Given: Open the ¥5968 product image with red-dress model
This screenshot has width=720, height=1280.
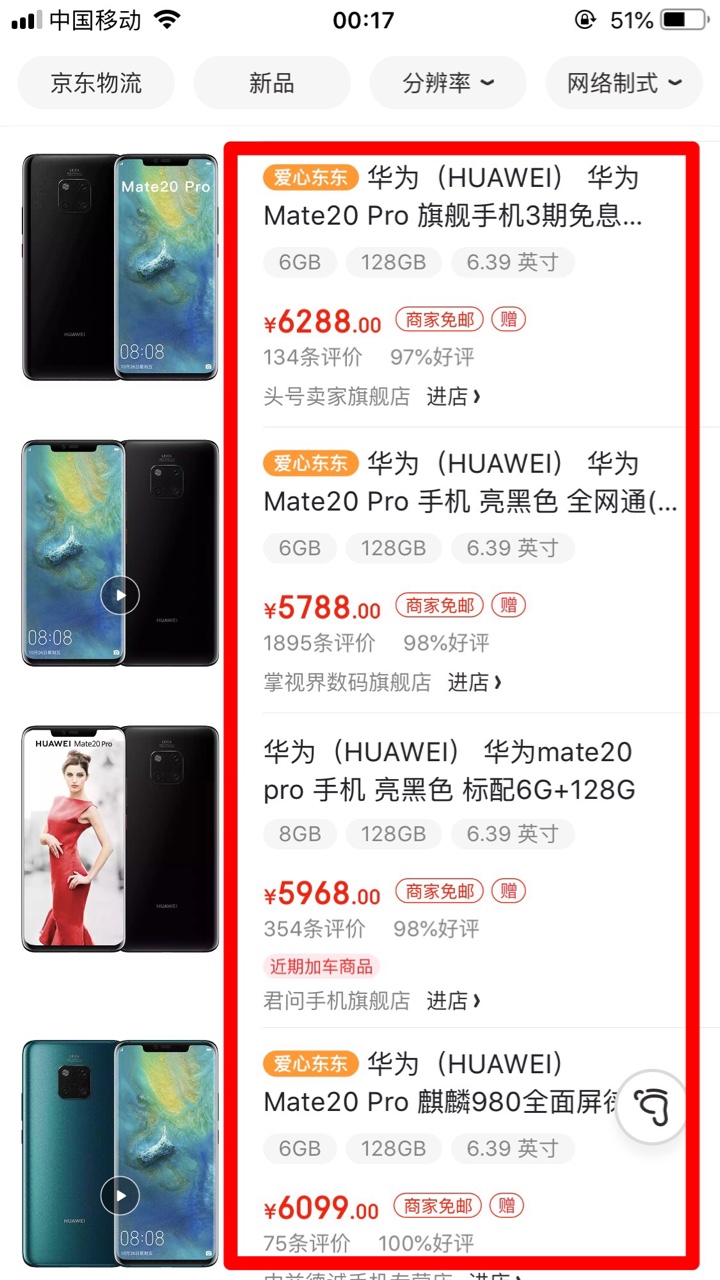Looking at the screenshot, I should point(120,839).
